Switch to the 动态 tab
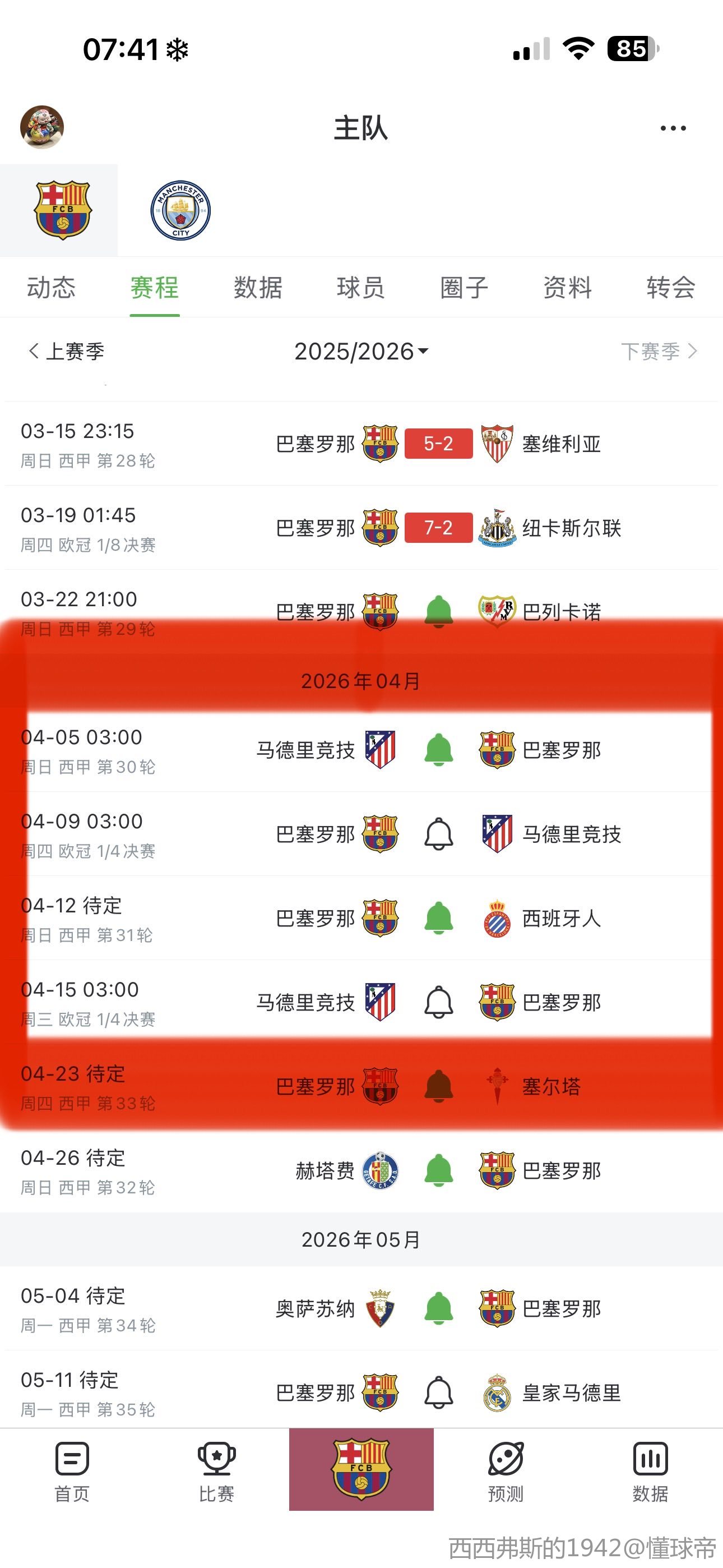The width and height of the screenshot is (723, 1568). 51,287
